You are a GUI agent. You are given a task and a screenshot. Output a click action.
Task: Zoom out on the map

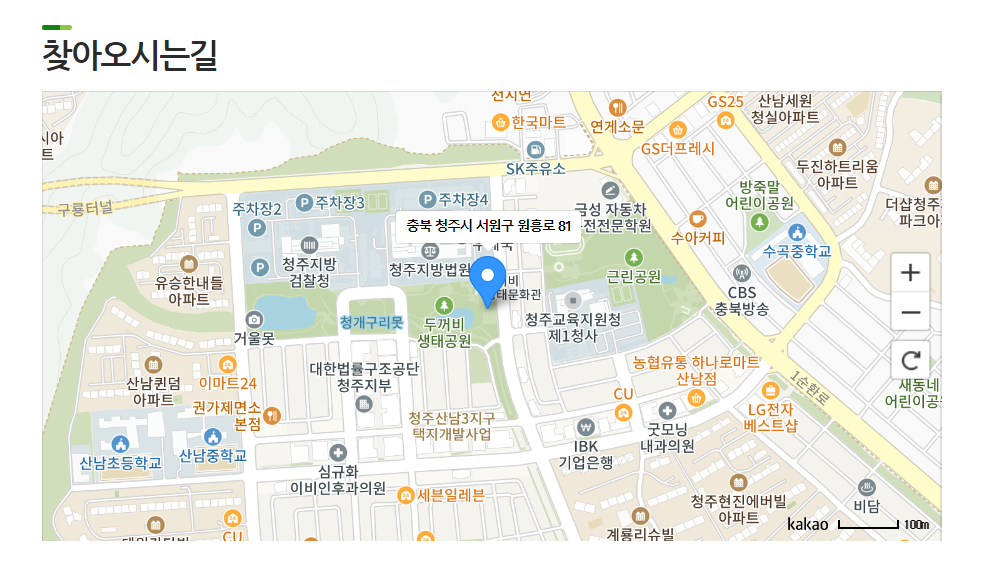910,312
